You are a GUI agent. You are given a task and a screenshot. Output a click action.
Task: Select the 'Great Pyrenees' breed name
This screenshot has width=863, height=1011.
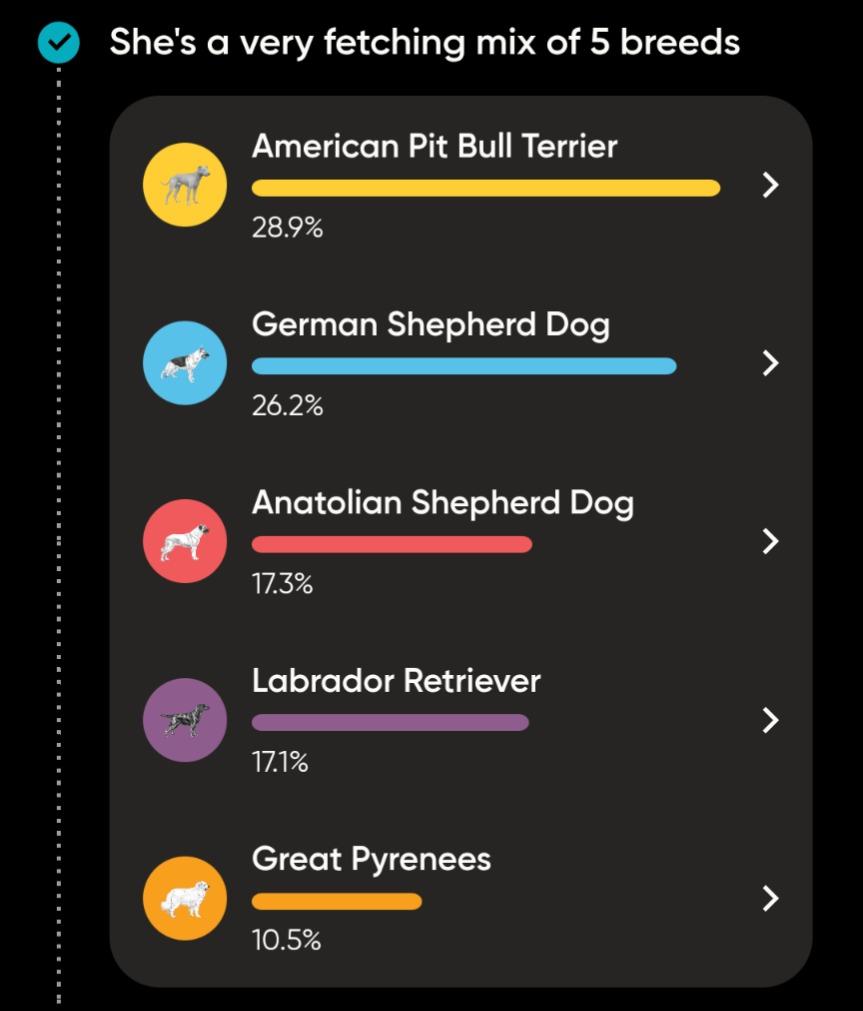point(370,859)
